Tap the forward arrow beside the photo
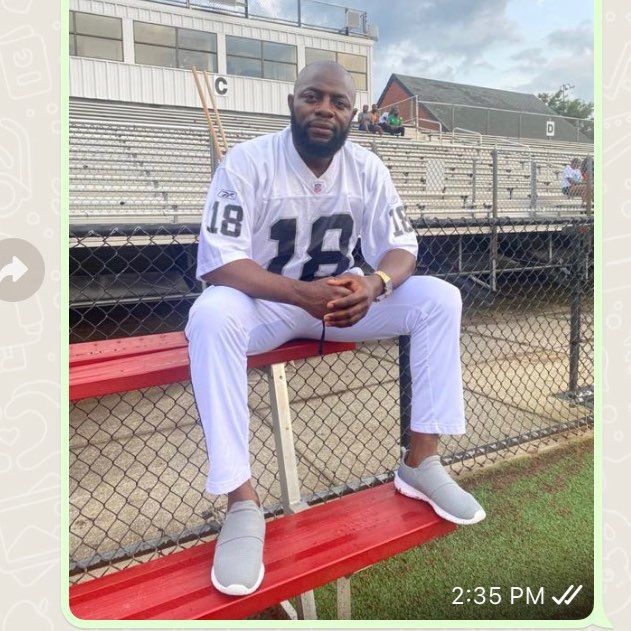 click(17, 270)
